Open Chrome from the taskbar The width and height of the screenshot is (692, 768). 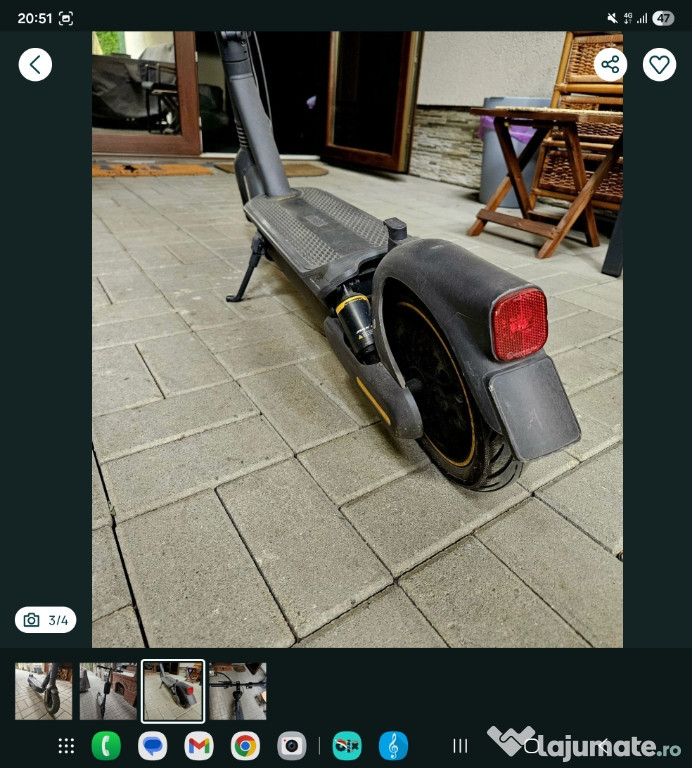point(245,746)
